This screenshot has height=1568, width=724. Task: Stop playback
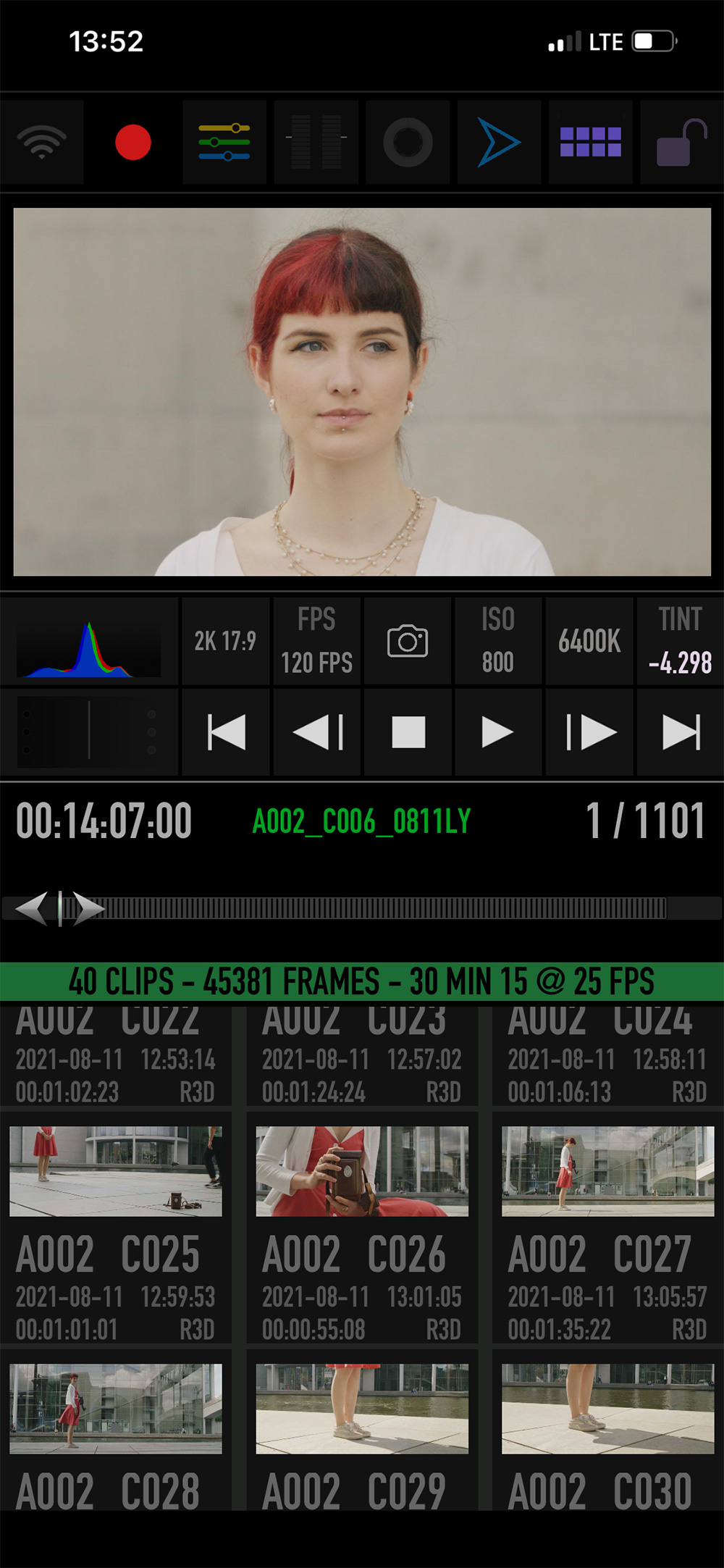(408, 732)
